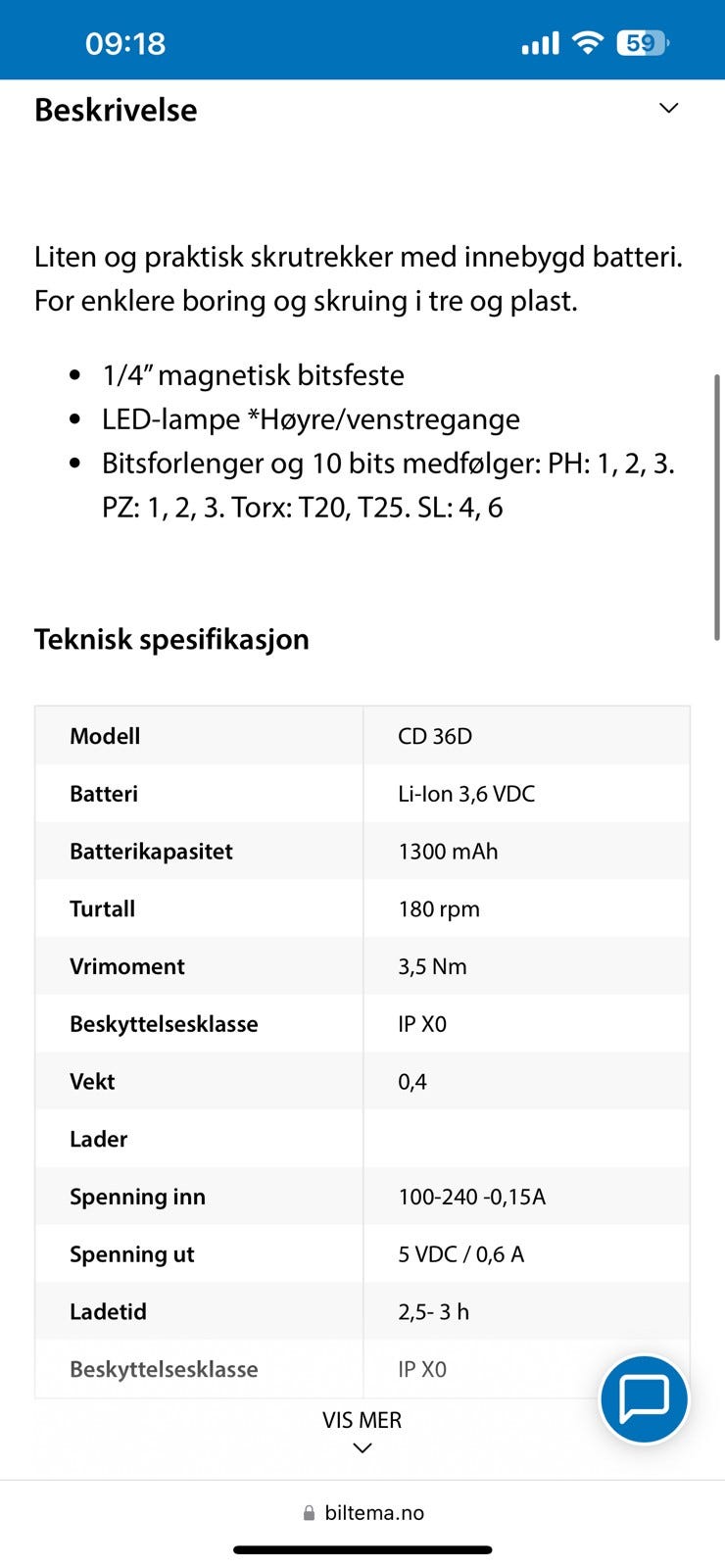Screen dimensions: 725x1568
Task: Open the chevron next to Beskrivelse heading
Action: [x=668, y=108]
